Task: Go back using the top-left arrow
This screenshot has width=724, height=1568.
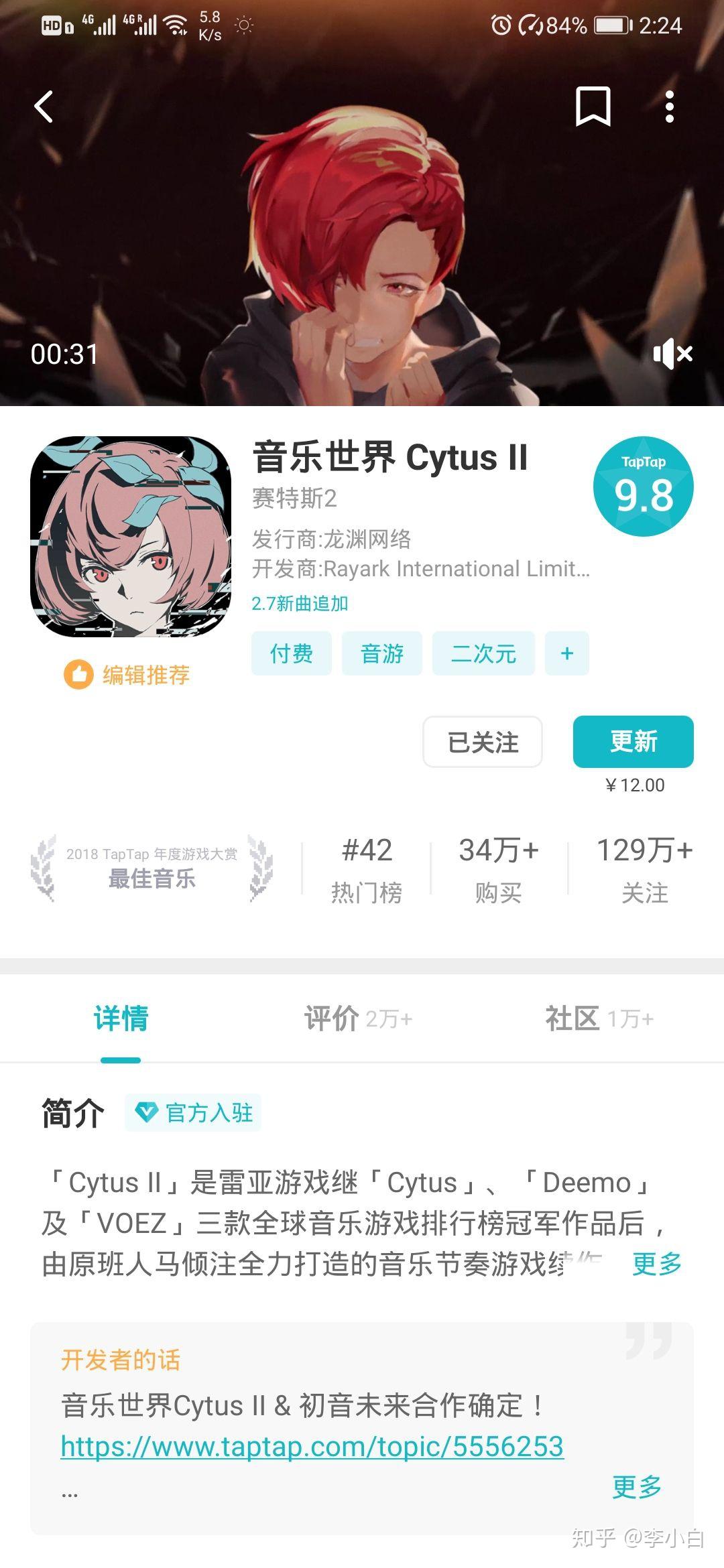Action: tap(44, 107)
